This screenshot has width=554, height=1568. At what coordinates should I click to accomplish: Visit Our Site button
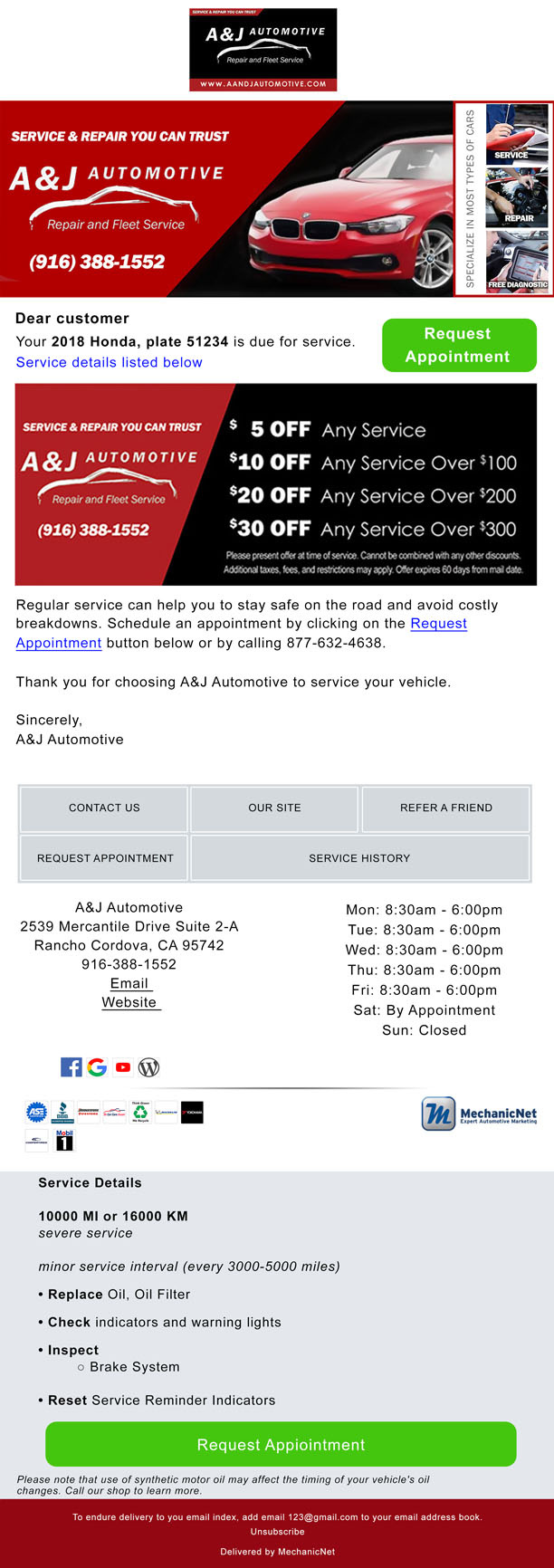pyautogui.click(x=274, y=808)
